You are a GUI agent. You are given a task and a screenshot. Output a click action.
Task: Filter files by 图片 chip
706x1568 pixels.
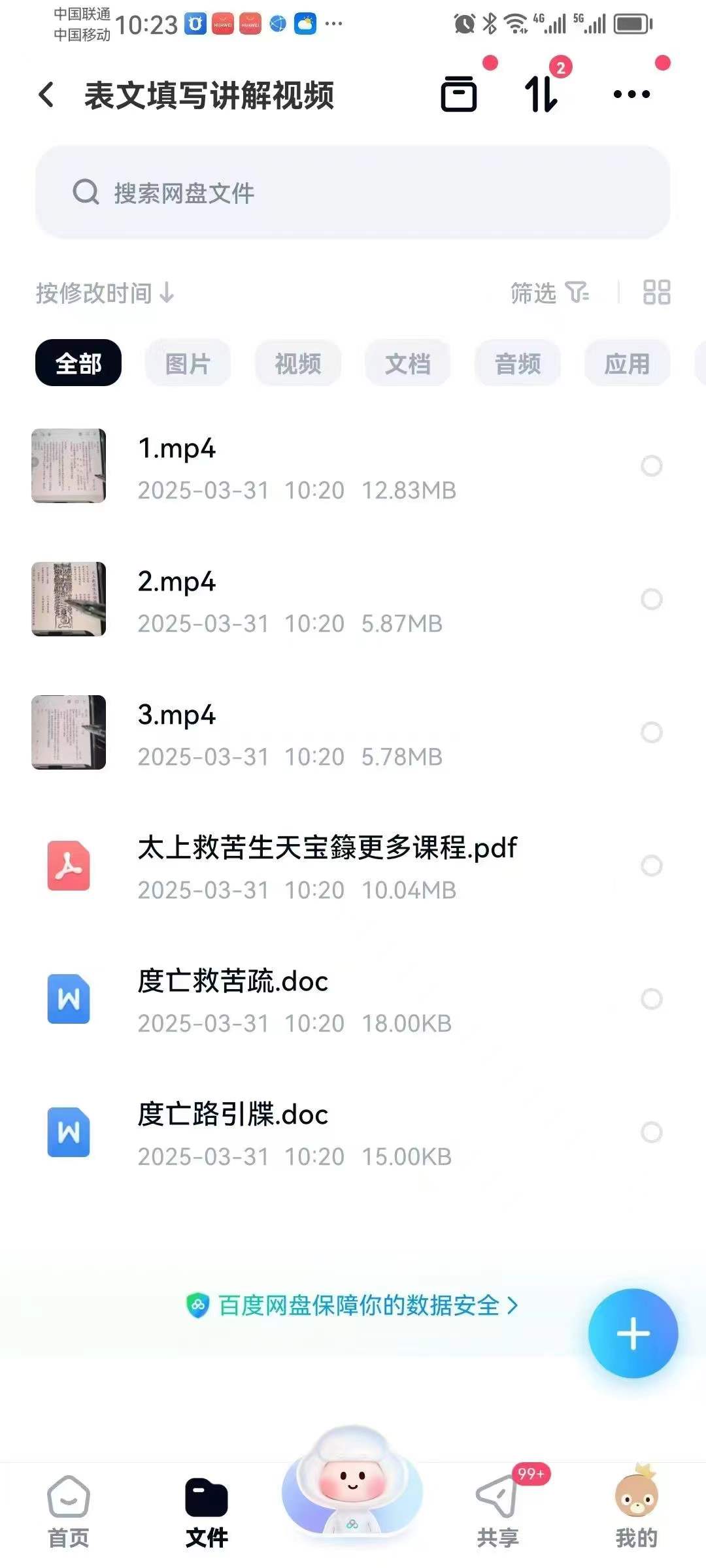(x=188, y=363)
